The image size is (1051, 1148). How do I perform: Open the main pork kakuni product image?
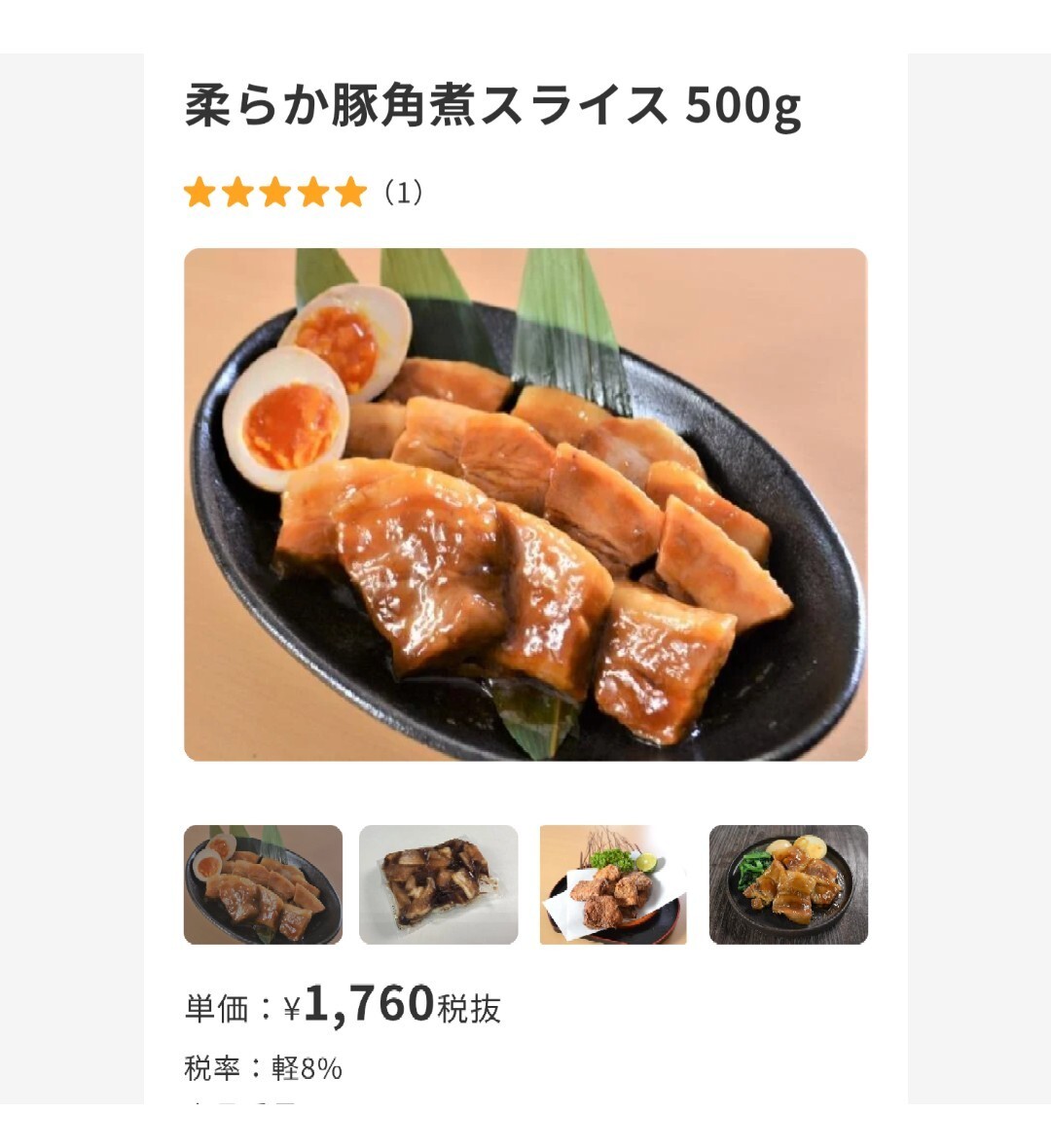(525, 504)
